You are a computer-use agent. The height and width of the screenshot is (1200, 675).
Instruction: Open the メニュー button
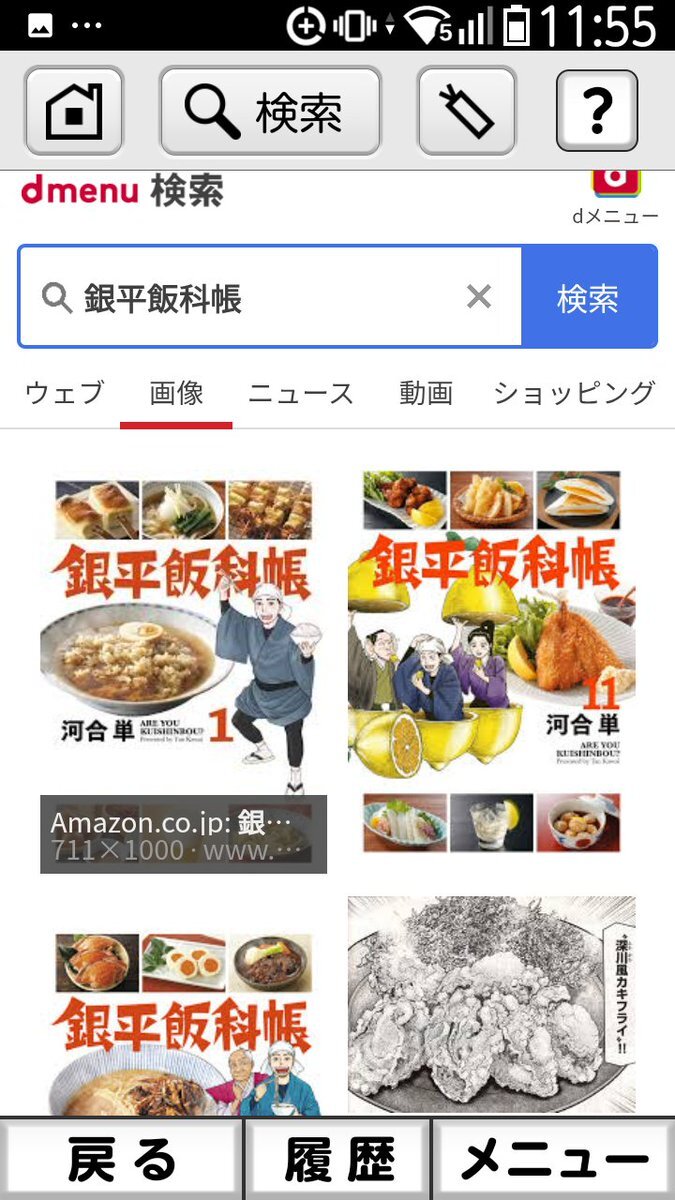tap(554, 1160)
